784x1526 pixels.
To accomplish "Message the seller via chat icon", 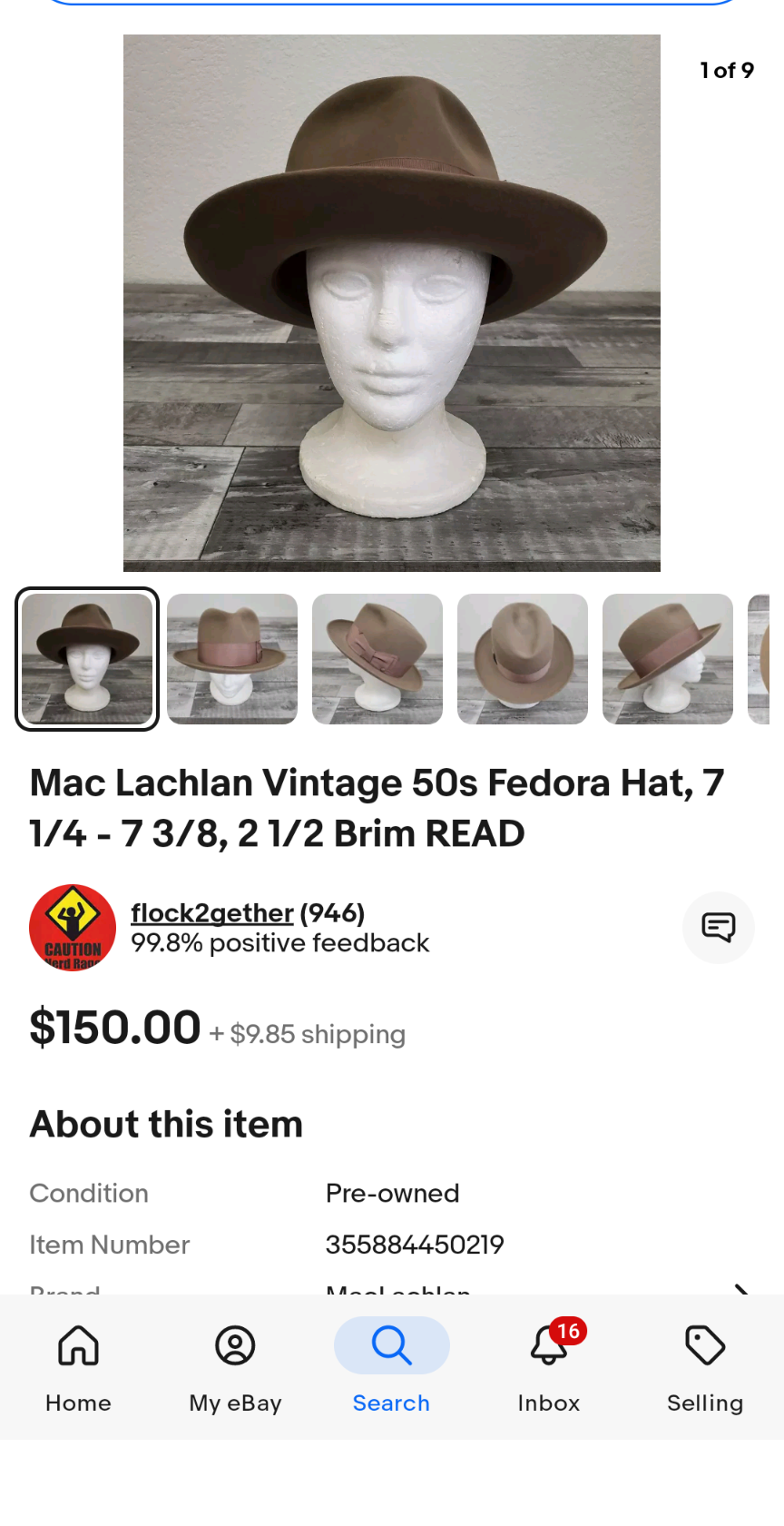I will [x=719, y=928].
